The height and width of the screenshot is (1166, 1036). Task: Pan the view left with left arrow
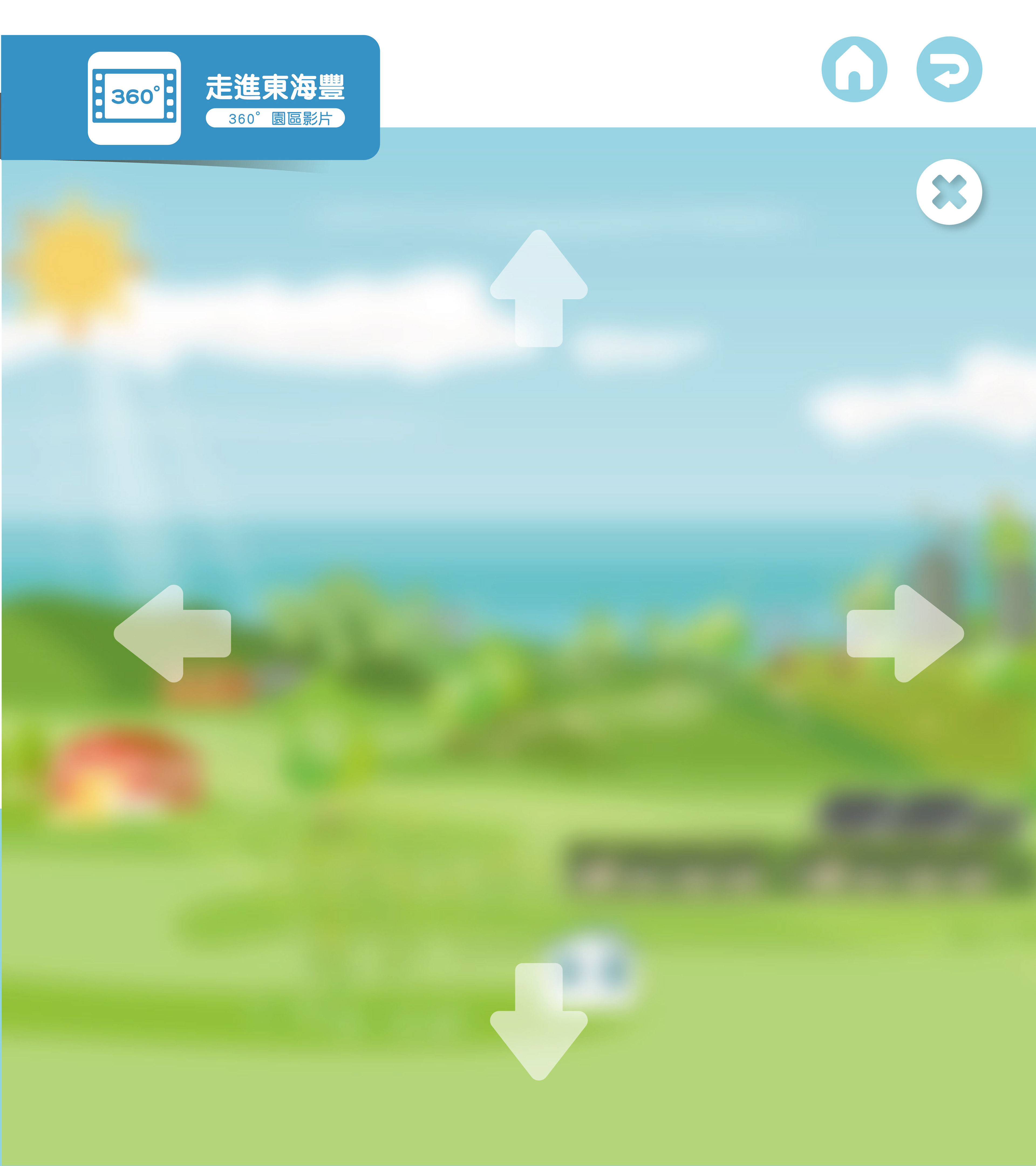tap(172, 633)
